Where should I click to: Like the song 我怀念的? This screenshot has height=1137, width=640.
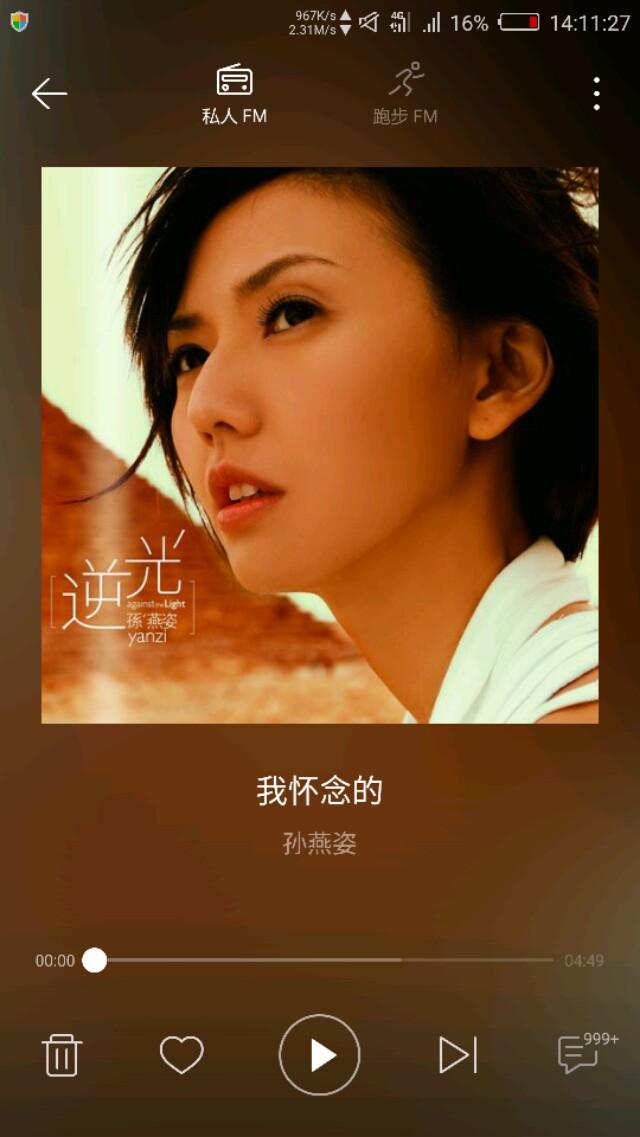coord(181,1055)
